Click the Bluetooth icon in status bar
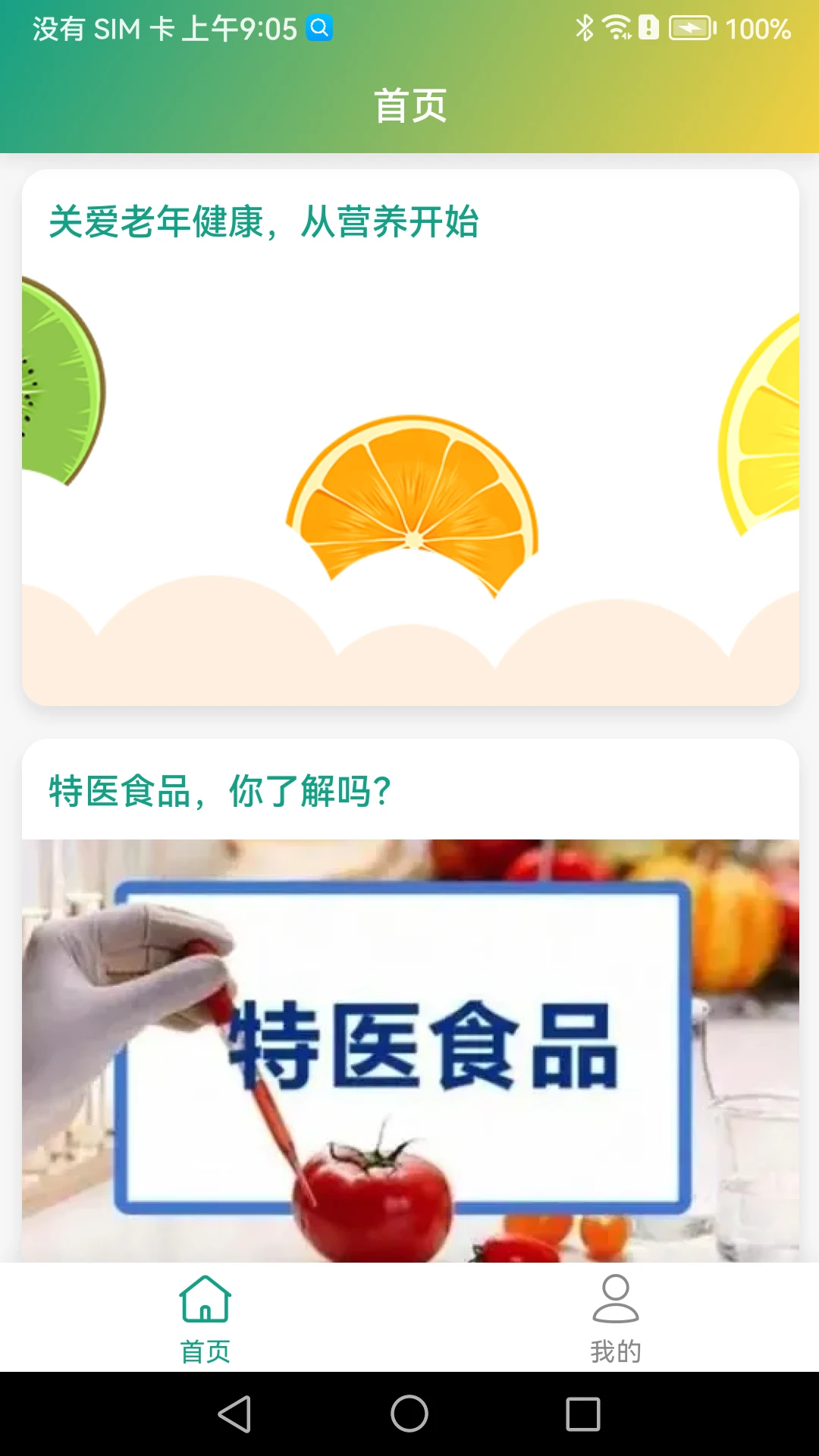 584,27
